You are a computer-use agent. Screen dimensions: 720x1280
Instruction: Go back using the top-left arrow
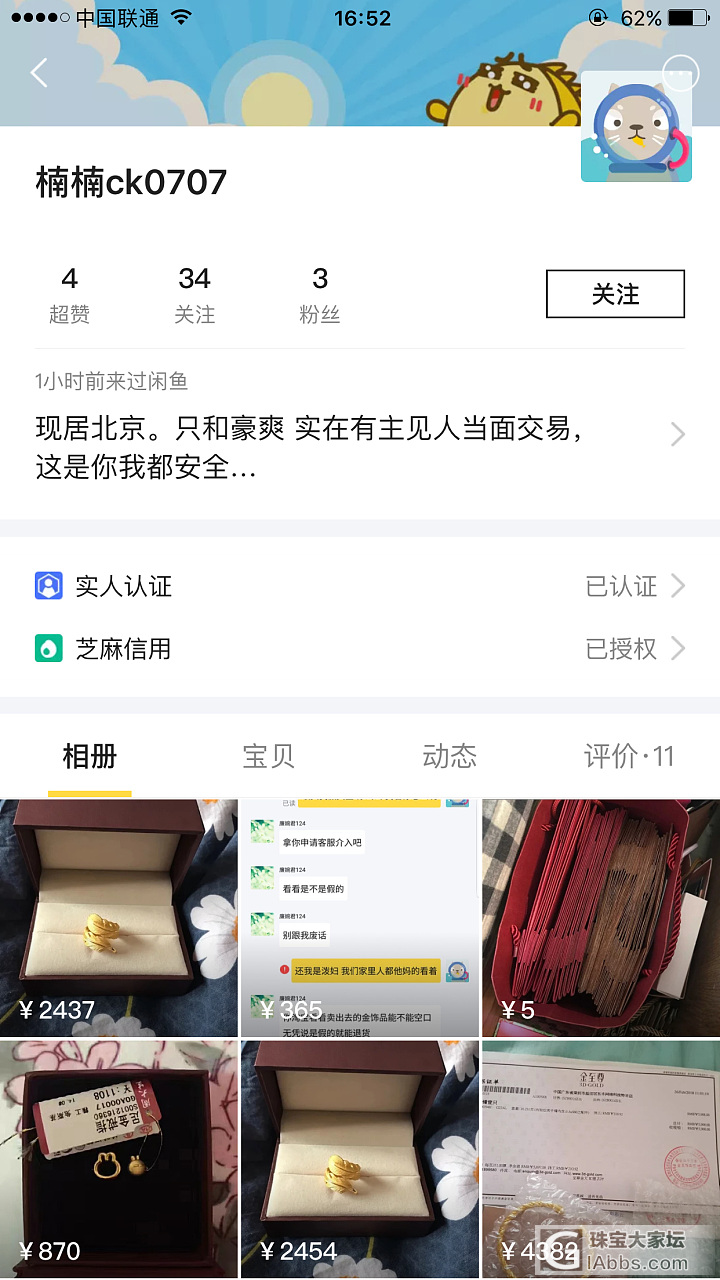(40, 72)
